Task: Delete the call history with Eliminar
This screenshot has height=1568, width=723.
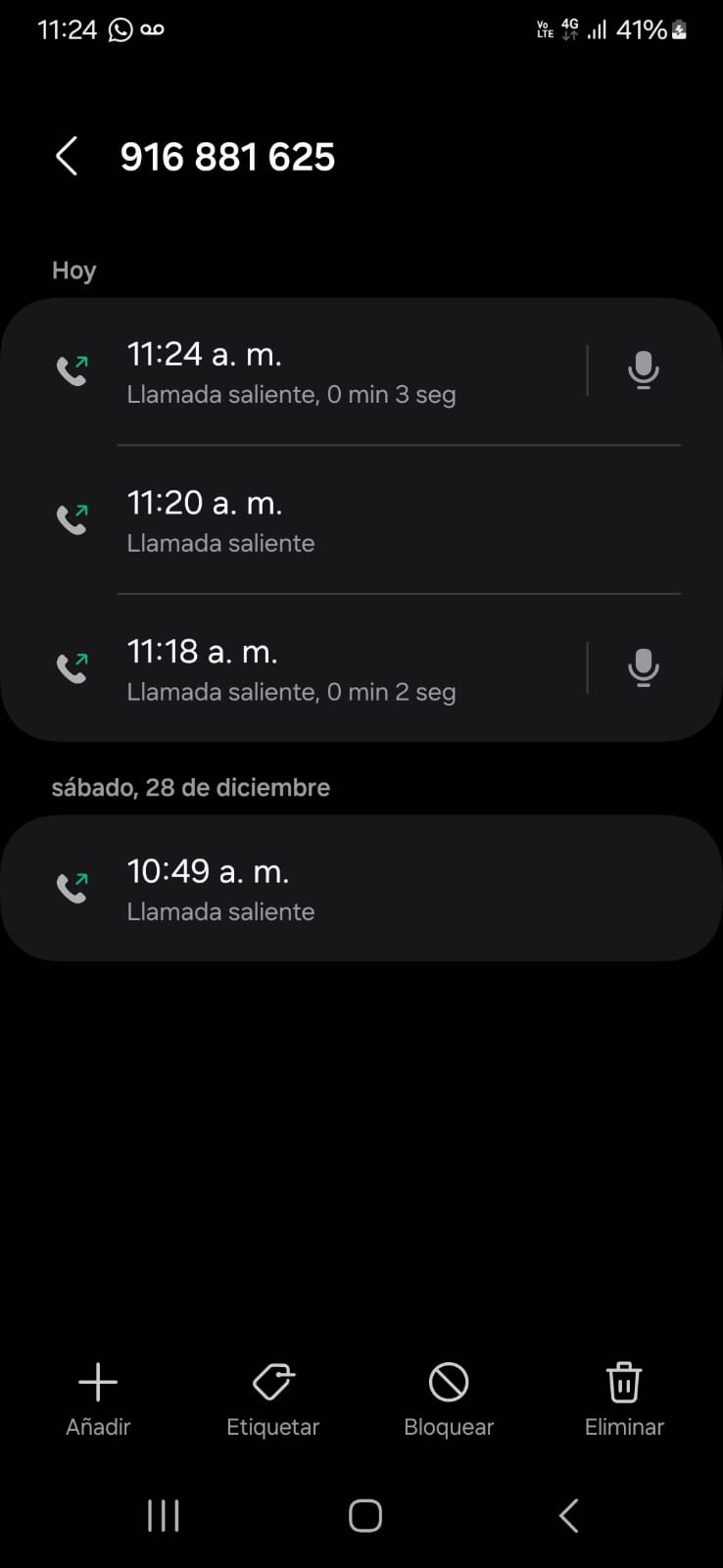Action: coord(624,1399)
